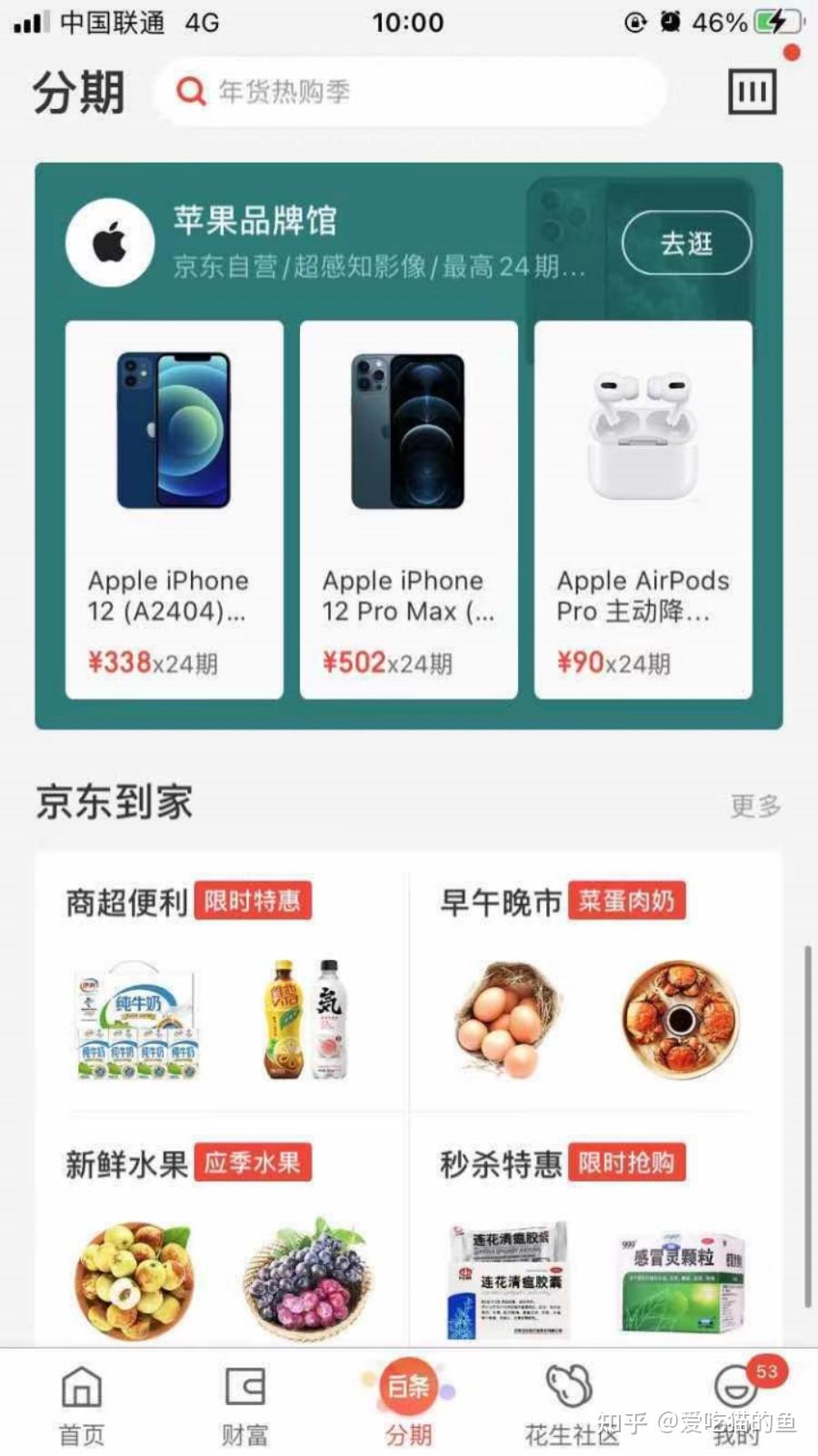Tap the 去逛 button for 苹果品牌馆
Viewport: 818px width, 1456px height.
[x=686, y=243]
